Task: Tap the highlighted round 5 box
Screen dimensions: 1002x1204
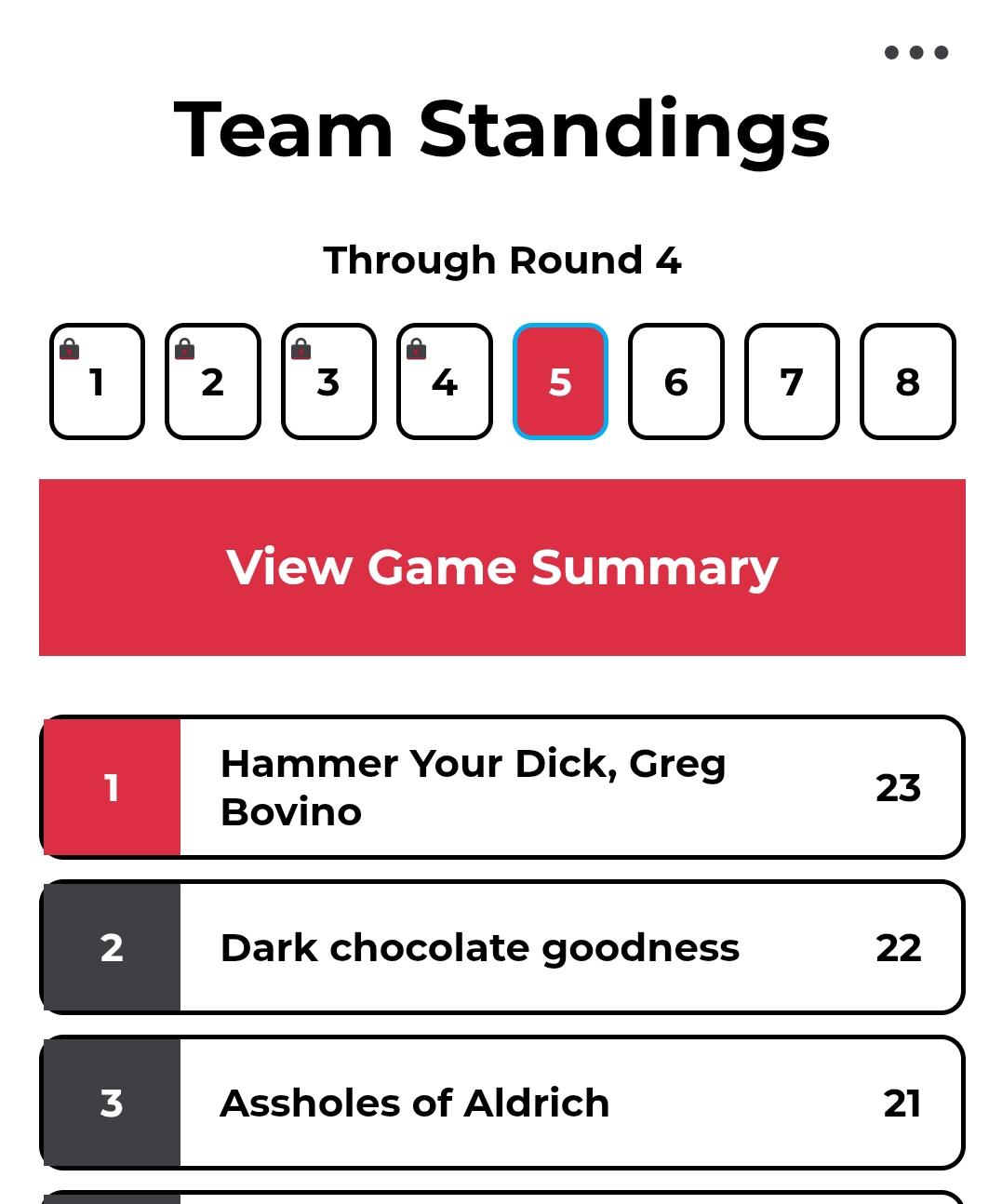Action: [x=560, y=381]
